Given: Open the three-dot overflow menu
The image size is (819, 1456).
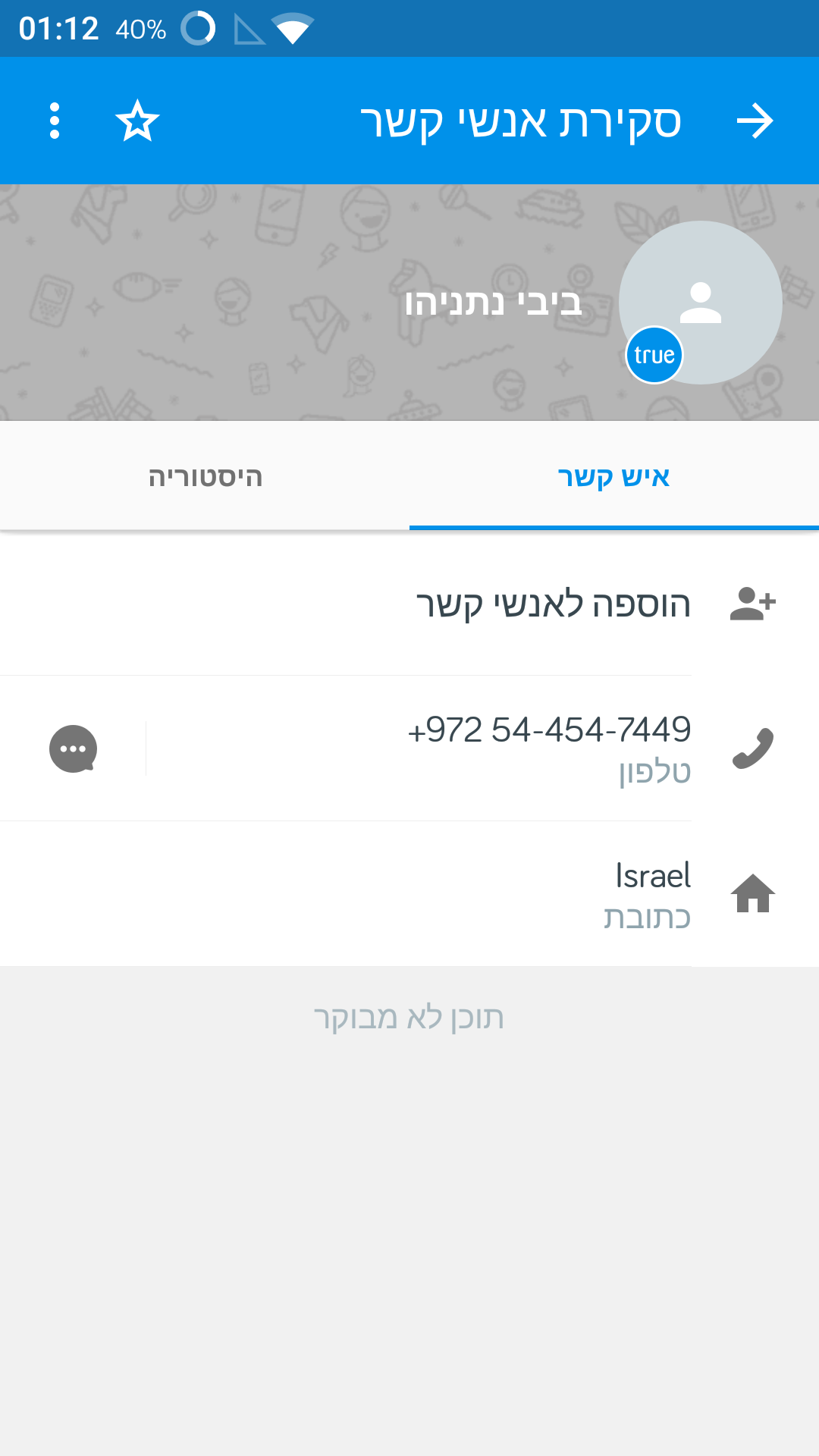Looking at the screenshot, I should (x=54, y=121).
